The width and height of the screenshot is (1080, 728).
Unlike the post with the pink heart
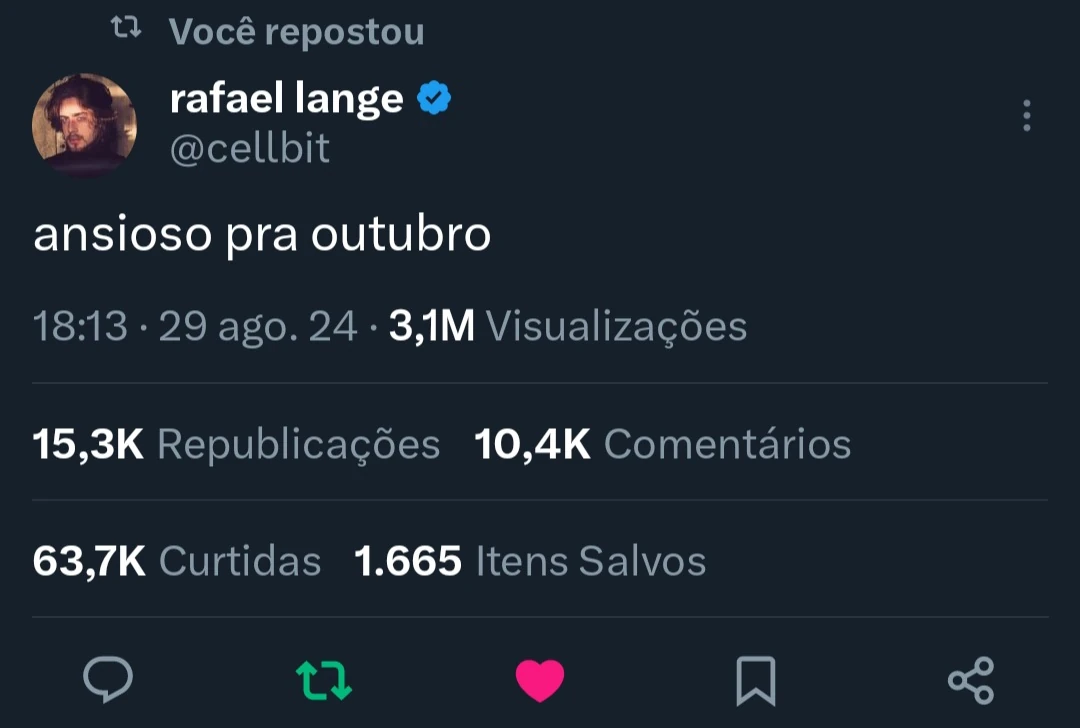coord(540,680)
